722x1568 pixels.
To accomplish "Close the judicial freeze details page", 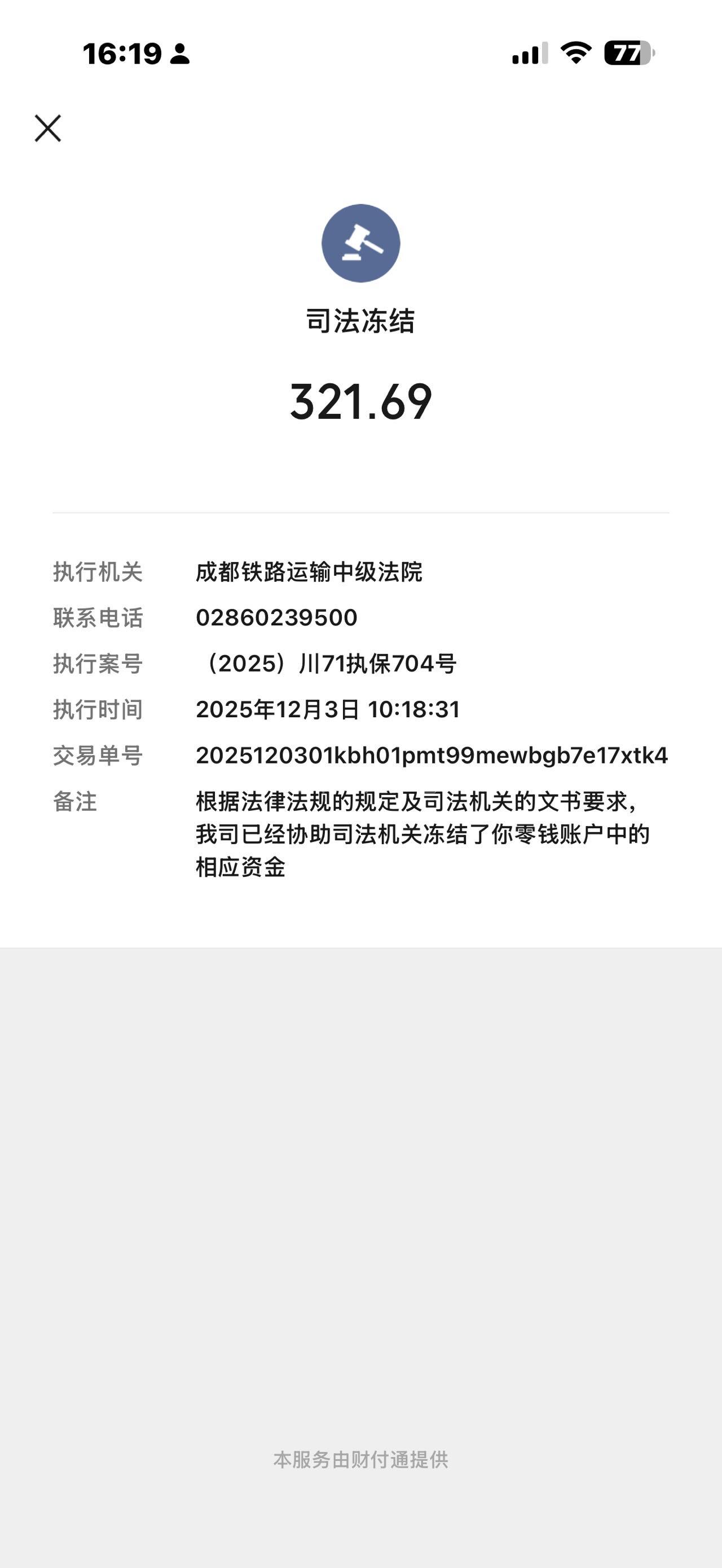I will tap(47, 129).
